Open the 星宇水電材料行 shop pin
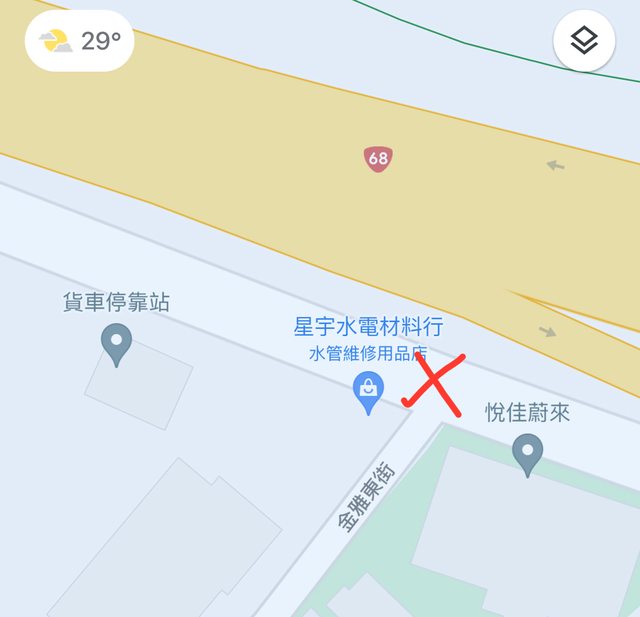Image resolution: width=640 pixels, height=617 pixels. tap(368, 392)
